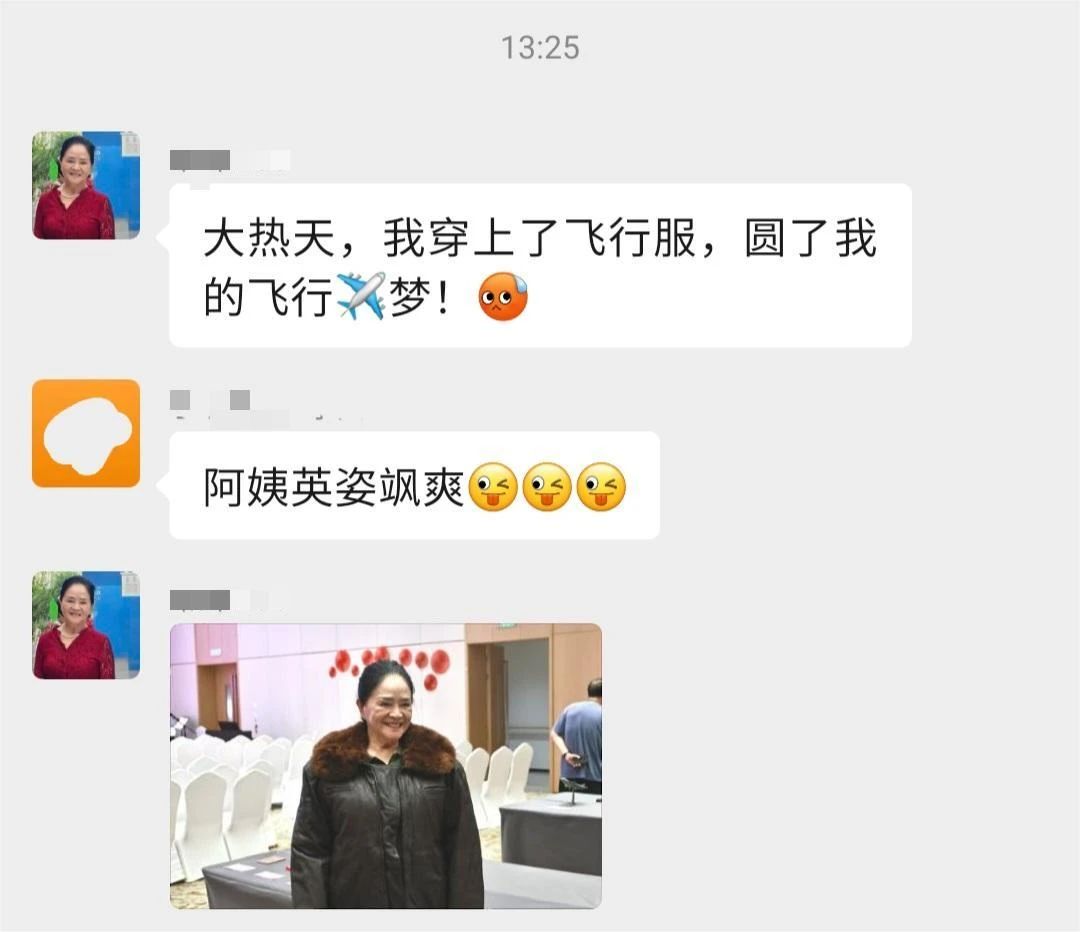This screenshot has width=1080, height=932.
Task: Open the photo message of the lady in the jacket
Action: coord(385,765)
